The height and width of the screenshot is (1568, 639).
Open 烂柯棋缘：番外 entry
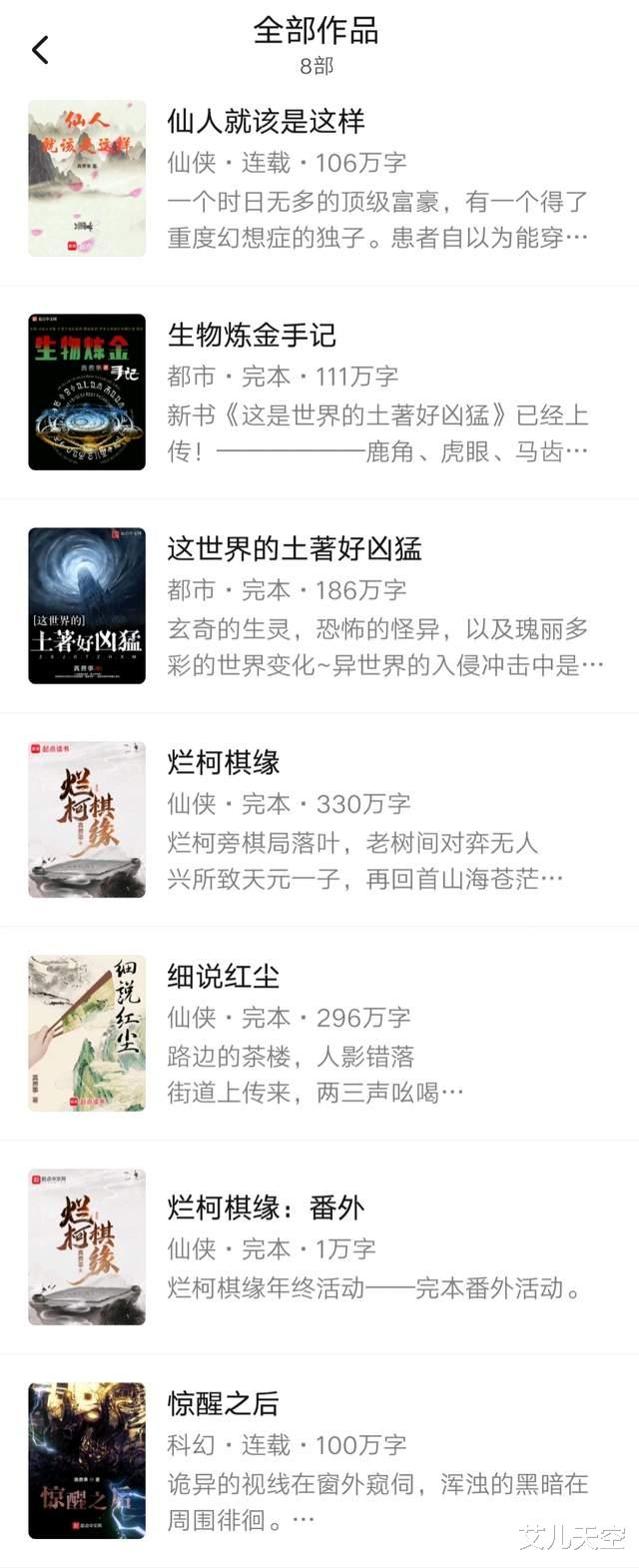click(266, 1208)
